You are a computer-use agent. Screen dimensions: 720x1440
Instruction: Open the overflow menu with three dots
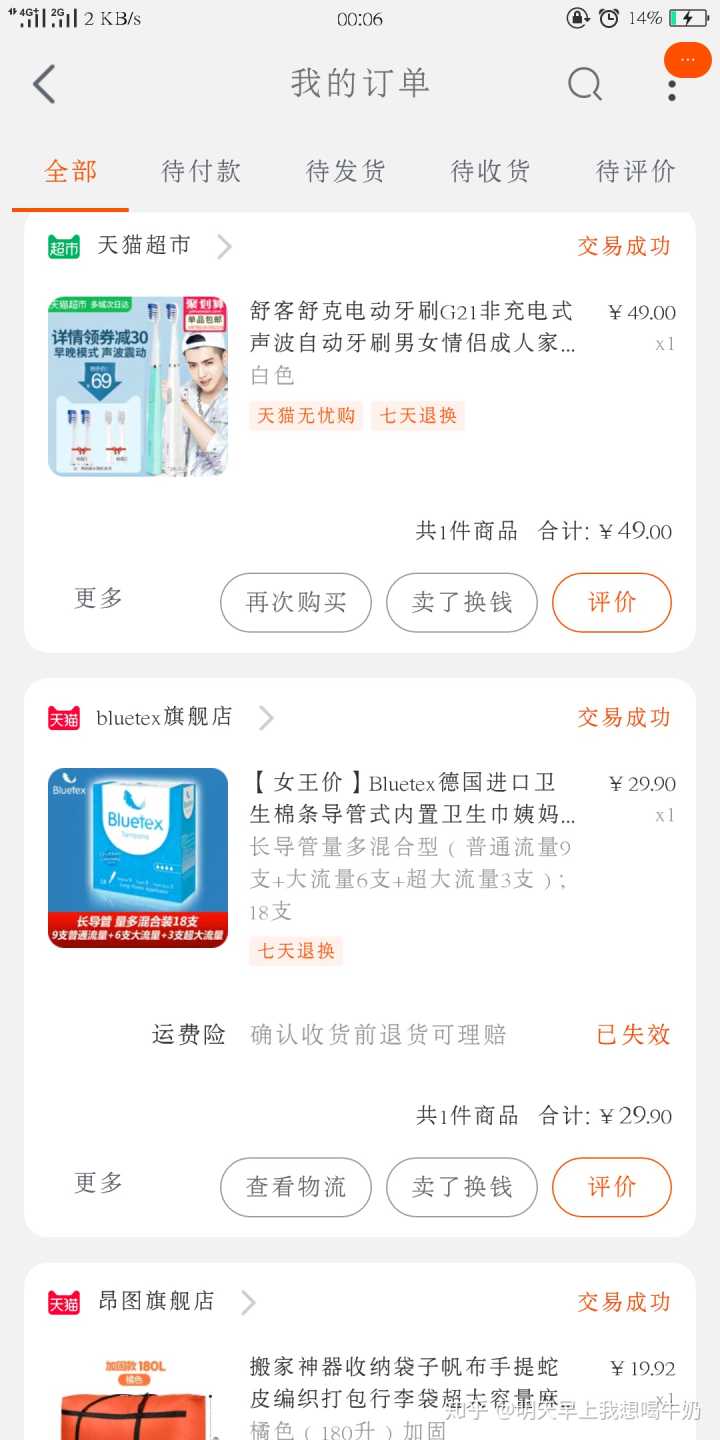672,86
